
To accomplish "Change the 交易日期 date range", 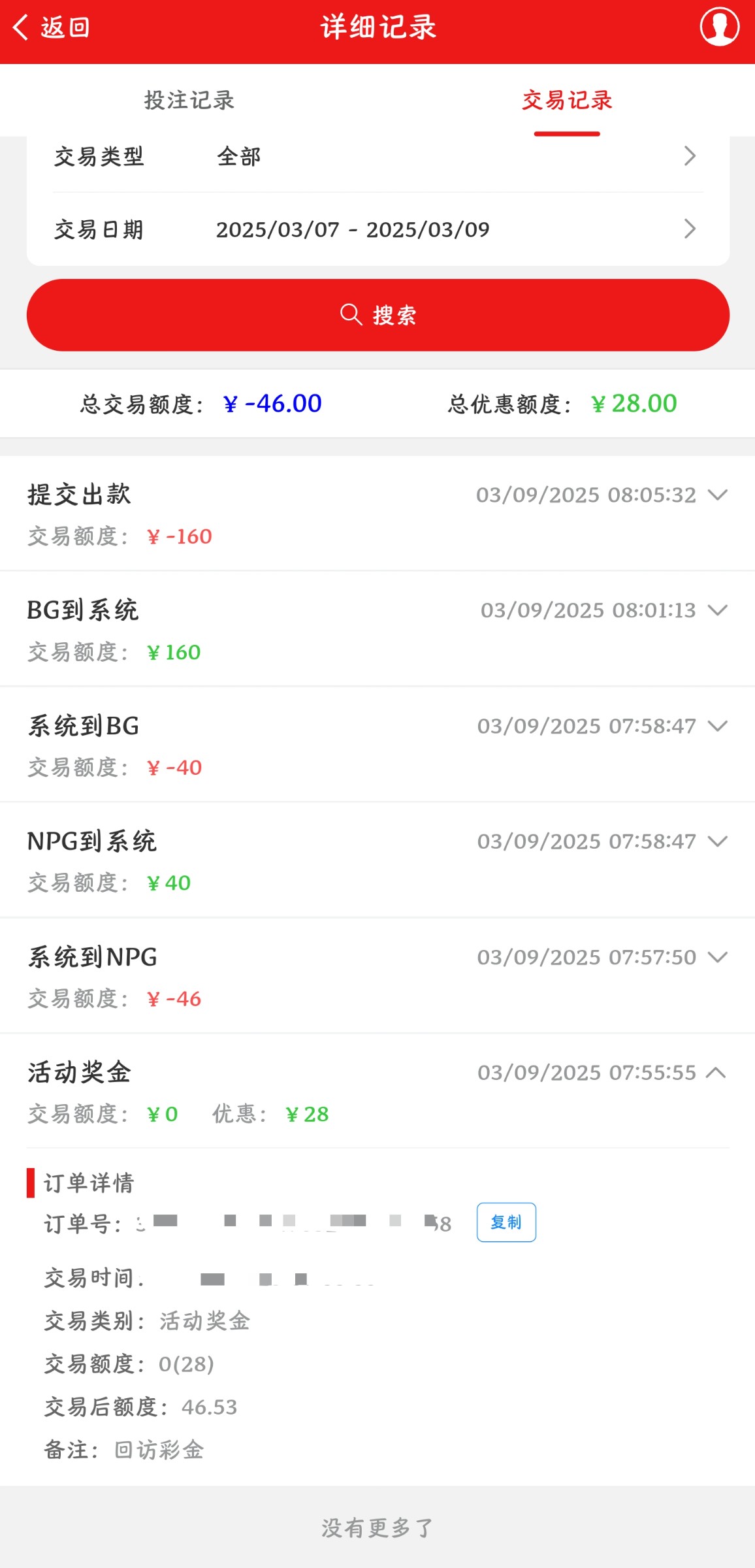I will 377,229.
